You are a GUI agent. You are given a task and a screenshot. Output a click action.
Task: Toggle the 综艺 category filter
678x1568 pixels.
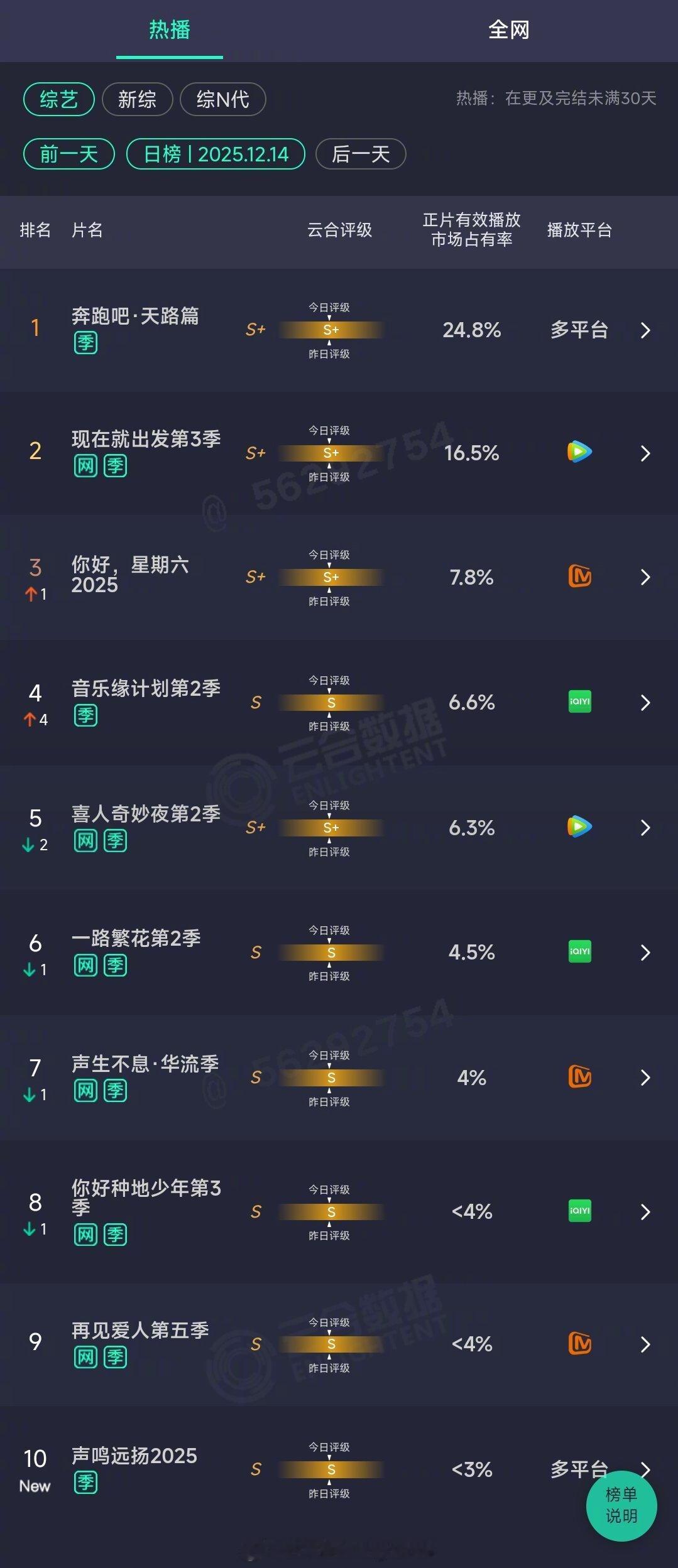[x=58, y=99]
